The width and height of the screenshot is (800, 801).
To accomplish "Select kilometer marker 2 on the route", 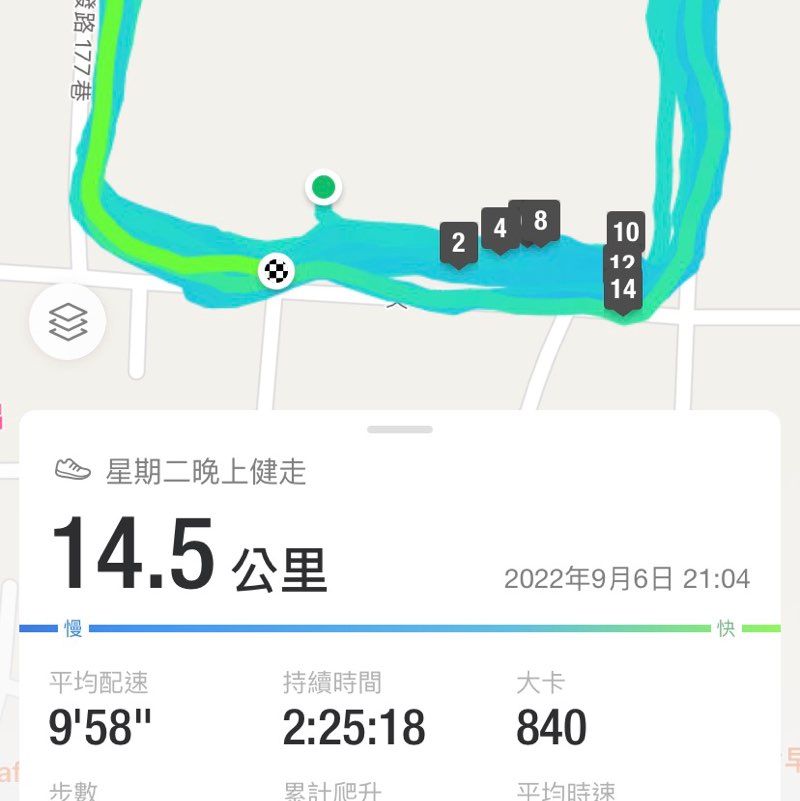I will coord(459,241).
